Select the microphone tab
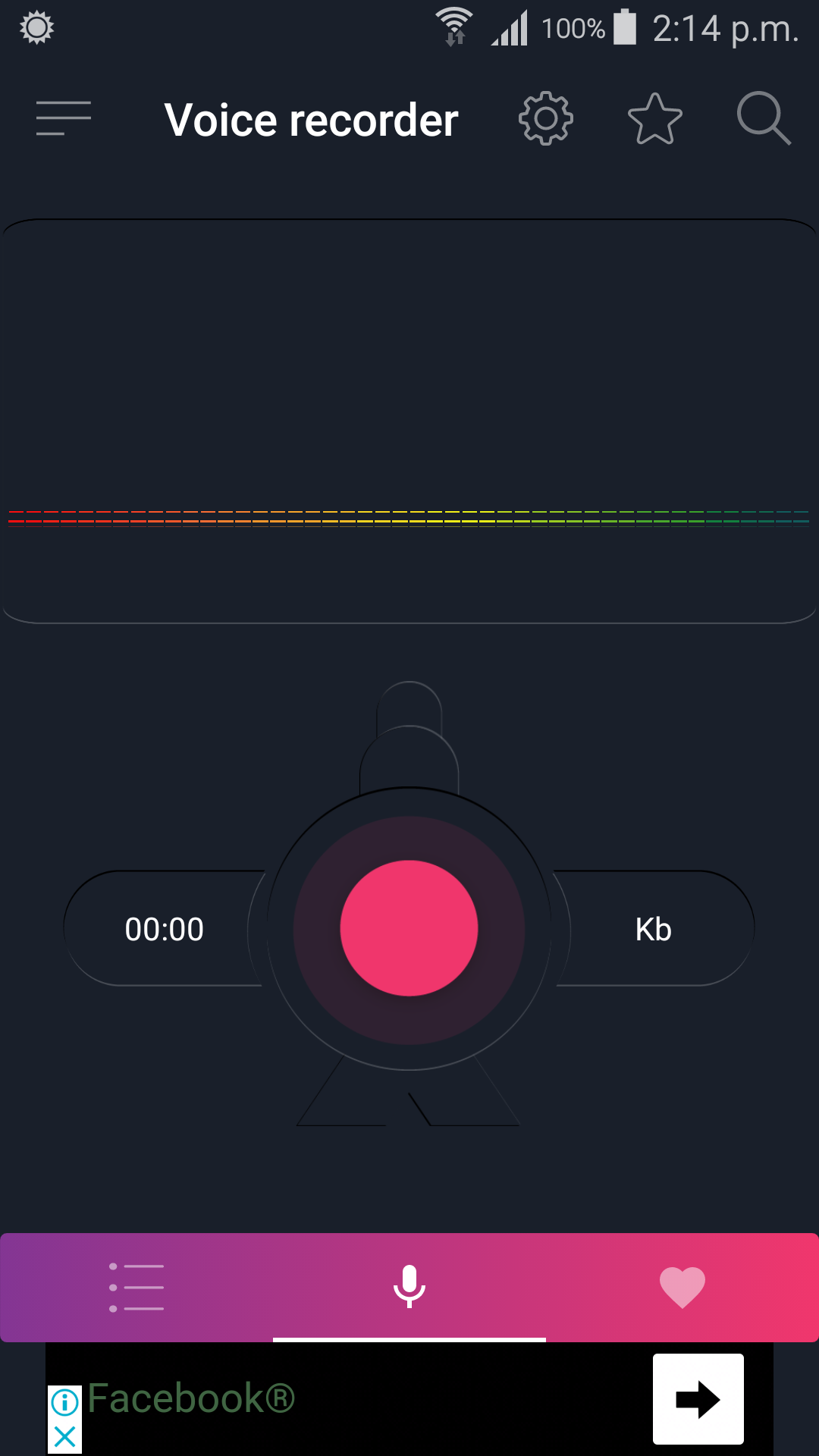 [x=409, y=1287]
